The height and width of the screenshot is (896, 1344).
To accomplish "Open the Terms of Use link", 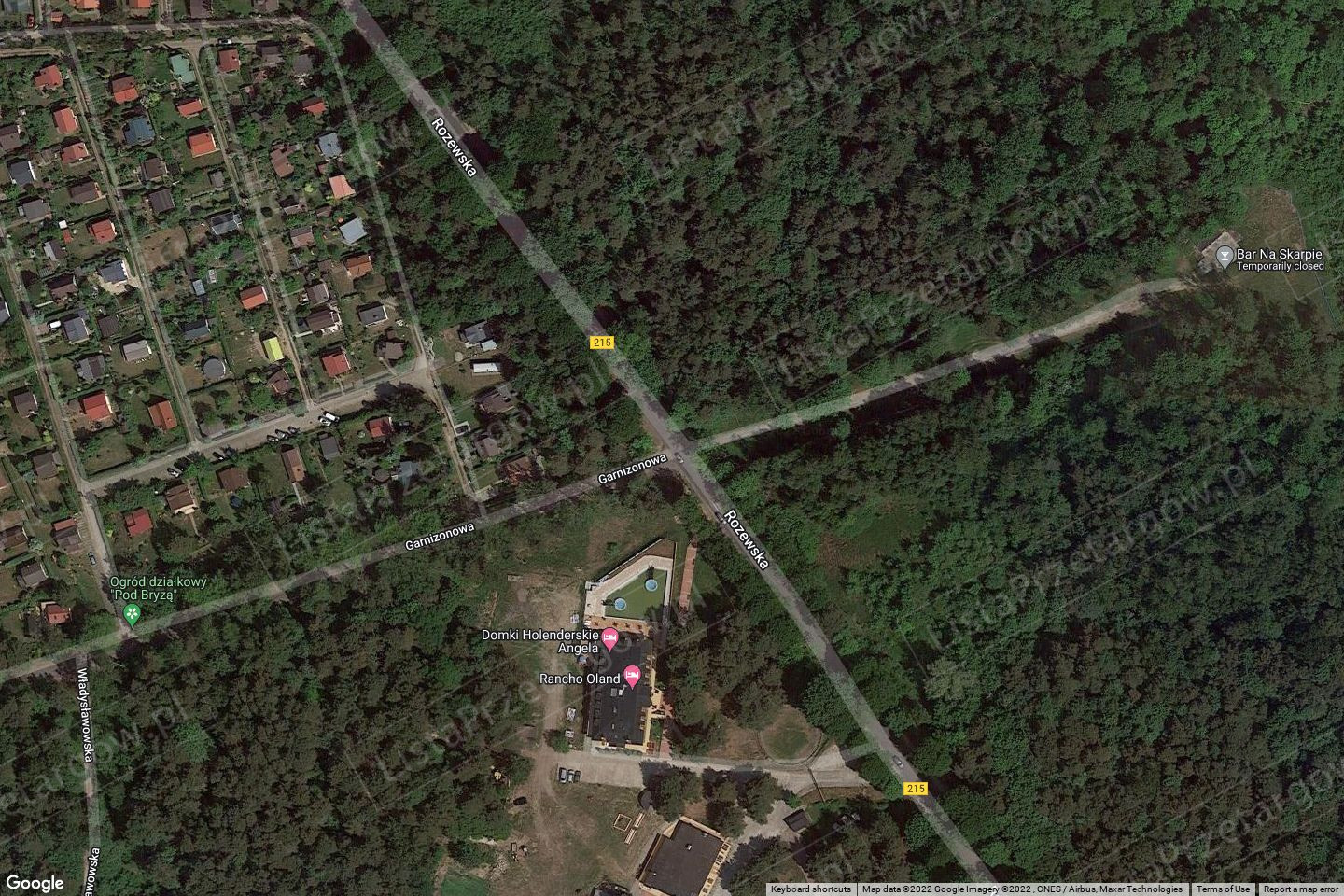I will (x=1223, y=889).
